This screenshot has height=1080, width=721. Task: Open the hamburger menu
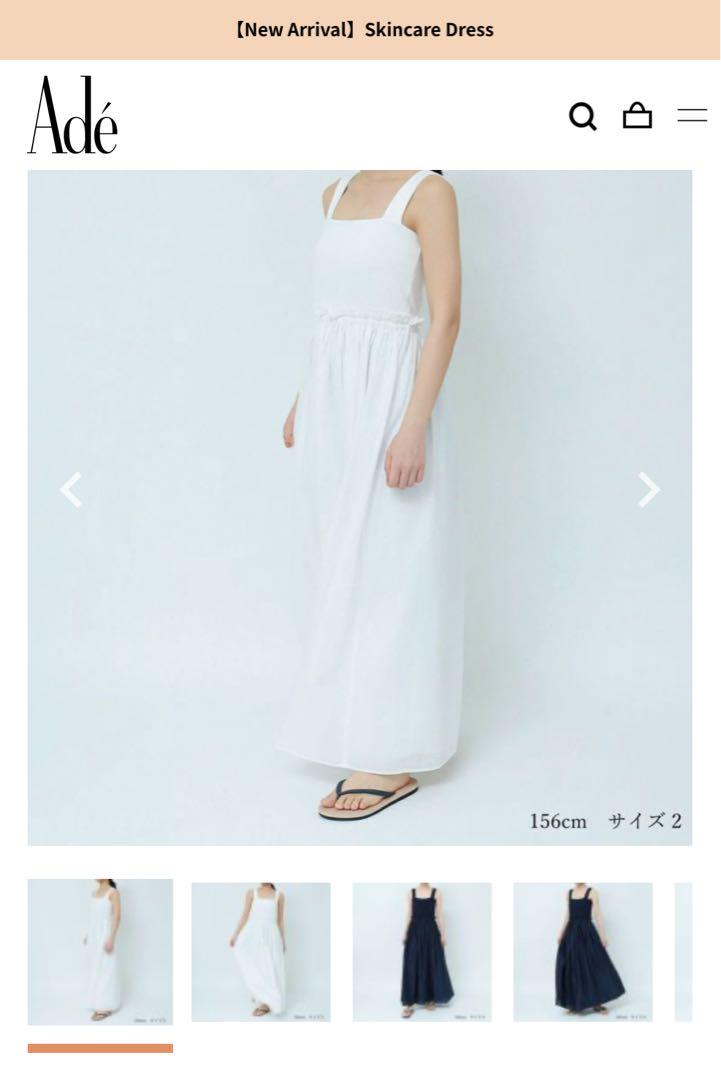click(x=692, y=115)
